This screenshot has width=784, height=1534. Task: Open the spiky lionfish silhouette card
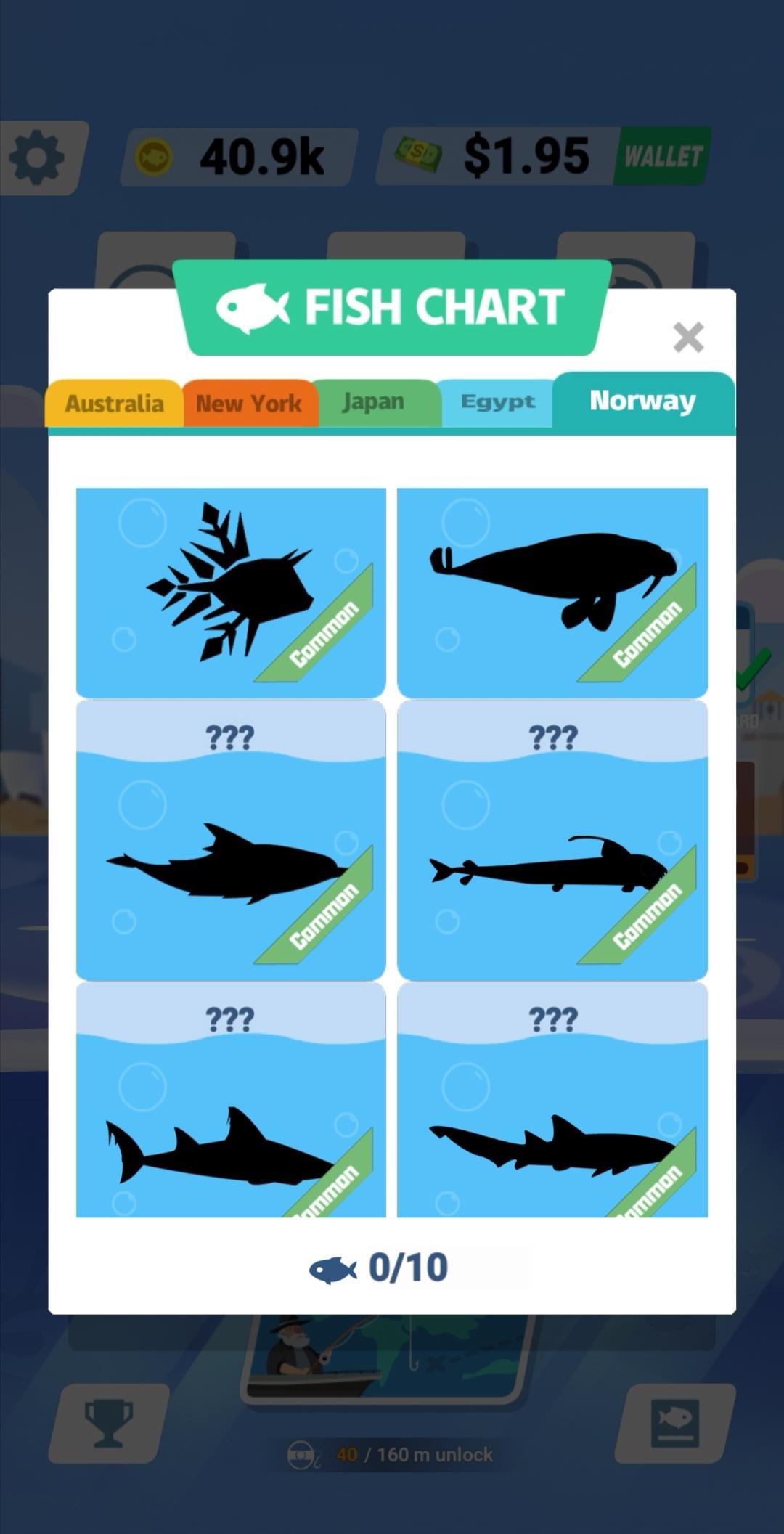click(x=231, y=592)
